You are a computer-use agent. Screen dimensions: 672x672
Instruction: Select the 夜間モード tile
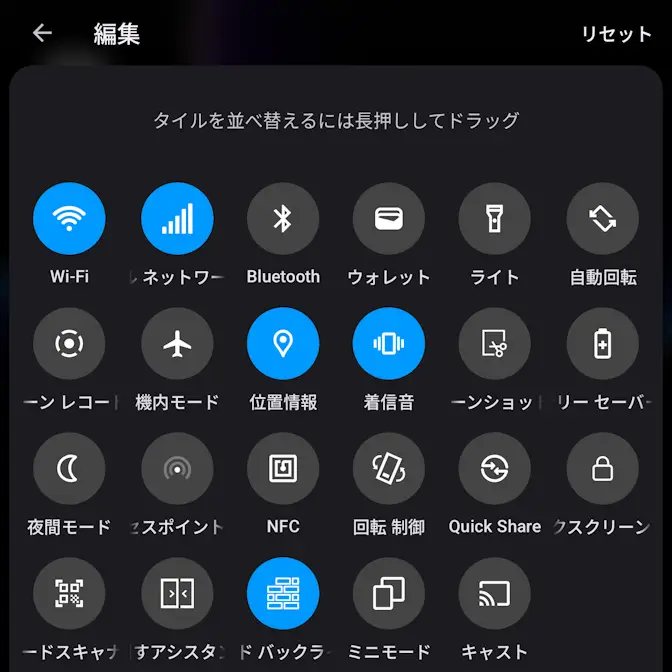(69, 469)
